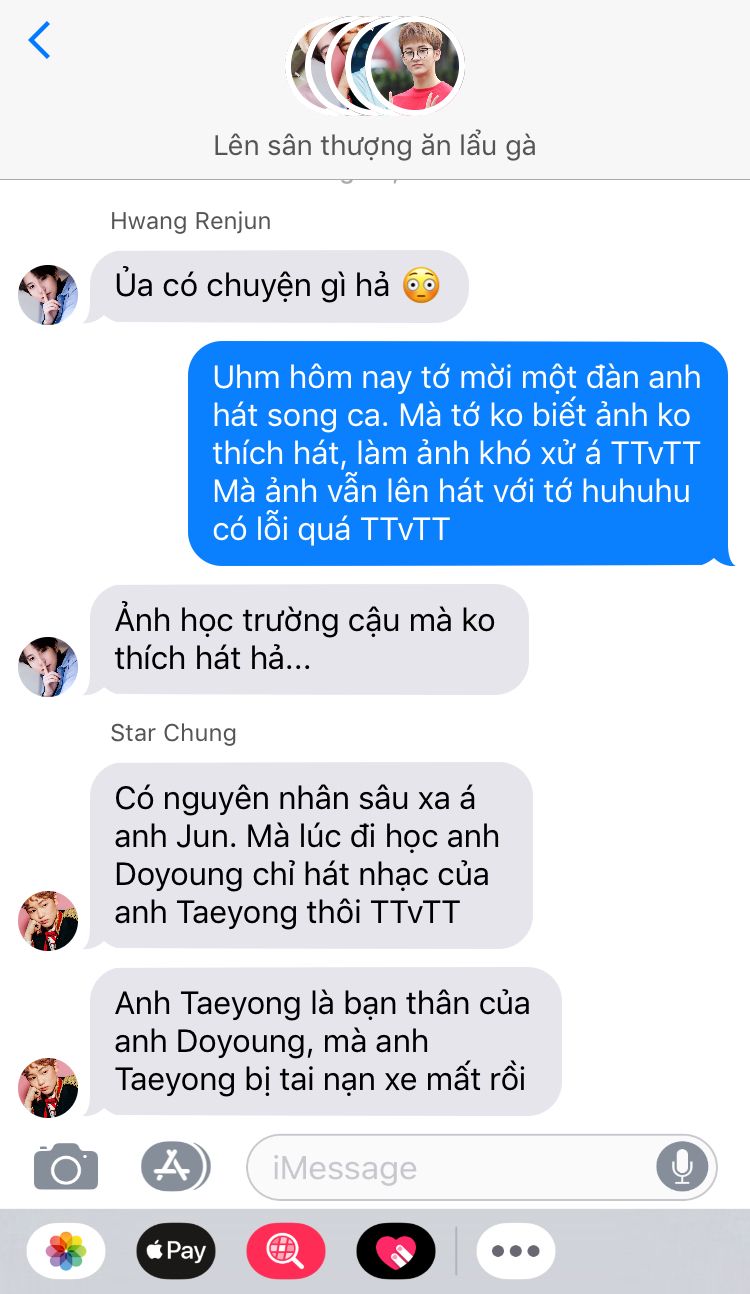Open the Digital Touch heart app
The image size is (750, 1294).
pos(396,1250)
